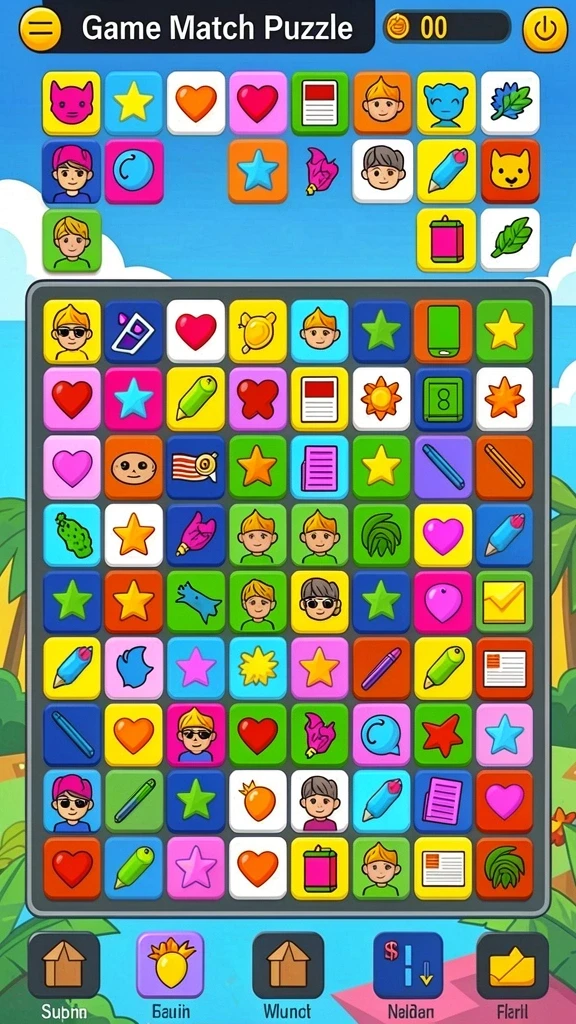Select the orange sun tile on white
This screenshot has height=1024, width=576.
(381, 398)
